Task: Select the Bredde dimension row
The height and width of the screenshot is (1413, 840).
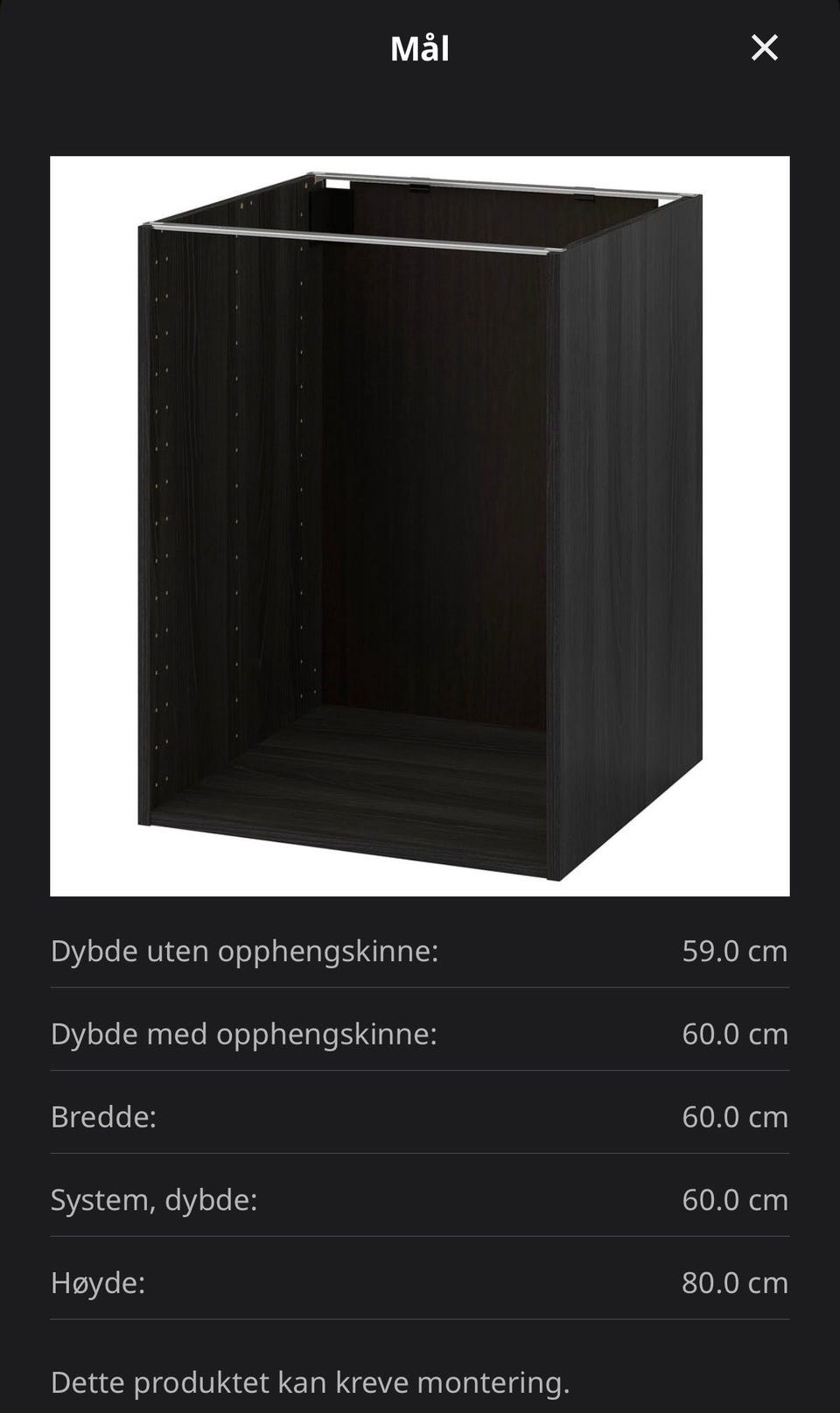Action: point(420,1117)
